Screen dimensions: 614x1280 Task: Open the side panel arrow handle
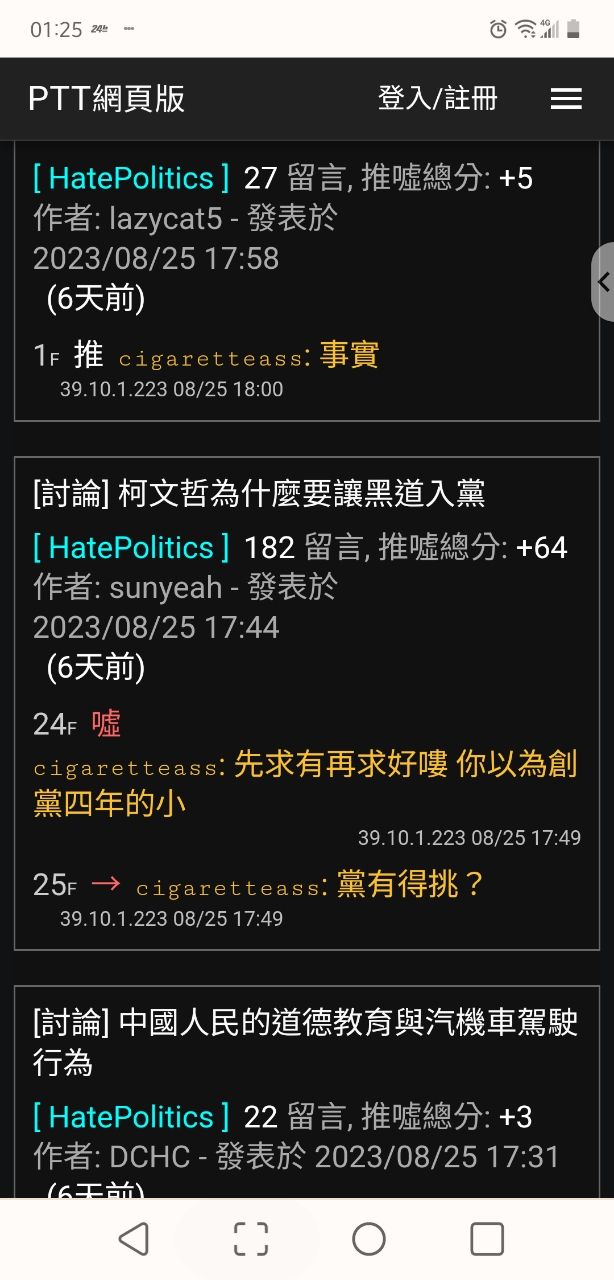(x=602, y=282)
